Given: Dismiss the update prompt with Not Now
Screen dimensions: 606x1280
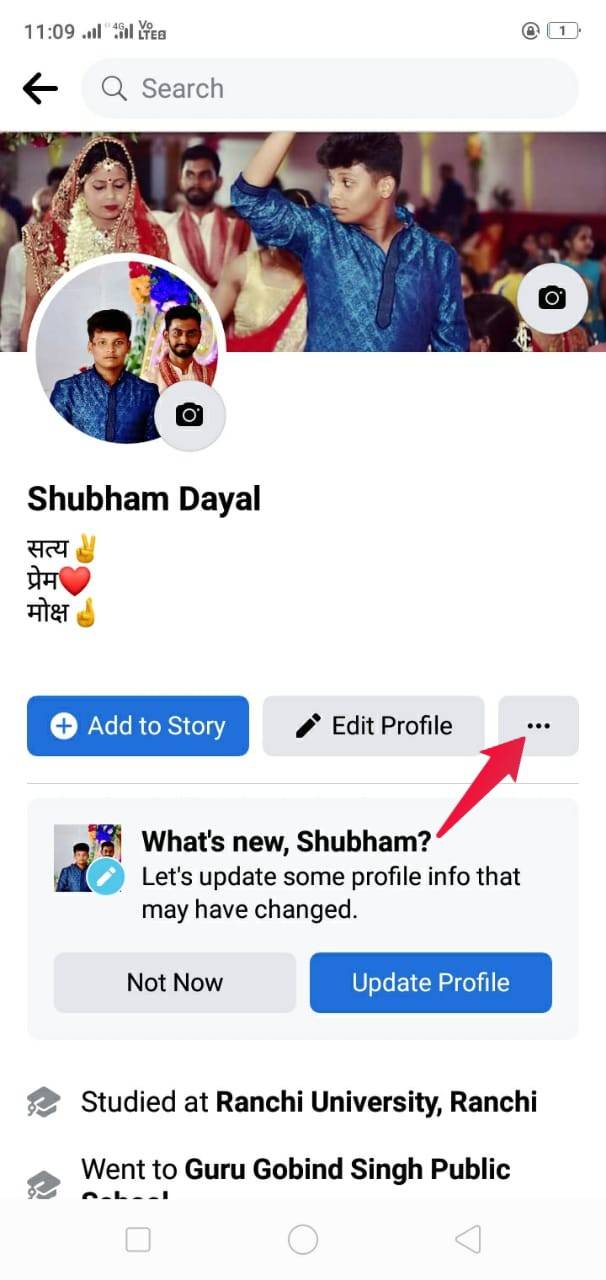Looking at the screenshot, I should [175, 982].
